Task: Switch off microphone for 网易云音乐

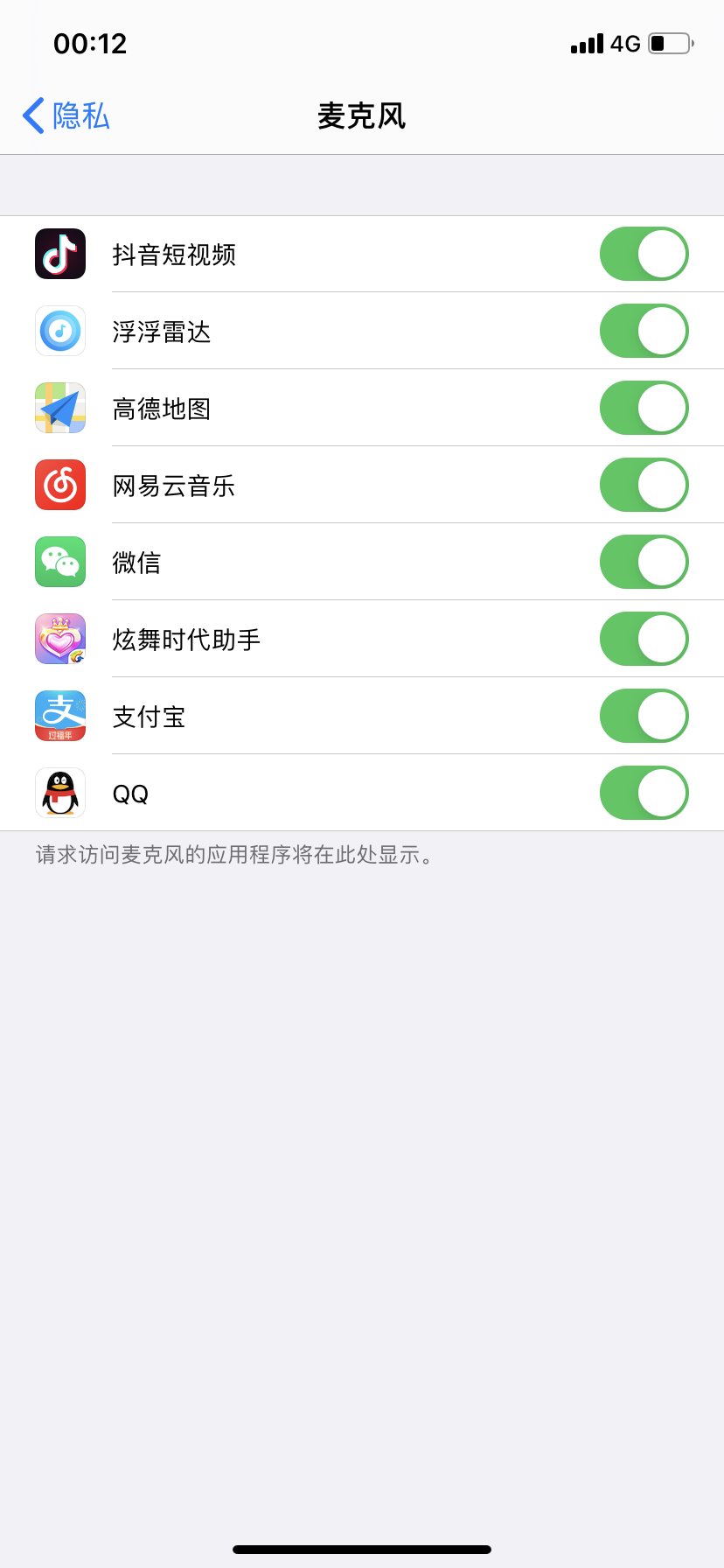Action: [644, 486]
